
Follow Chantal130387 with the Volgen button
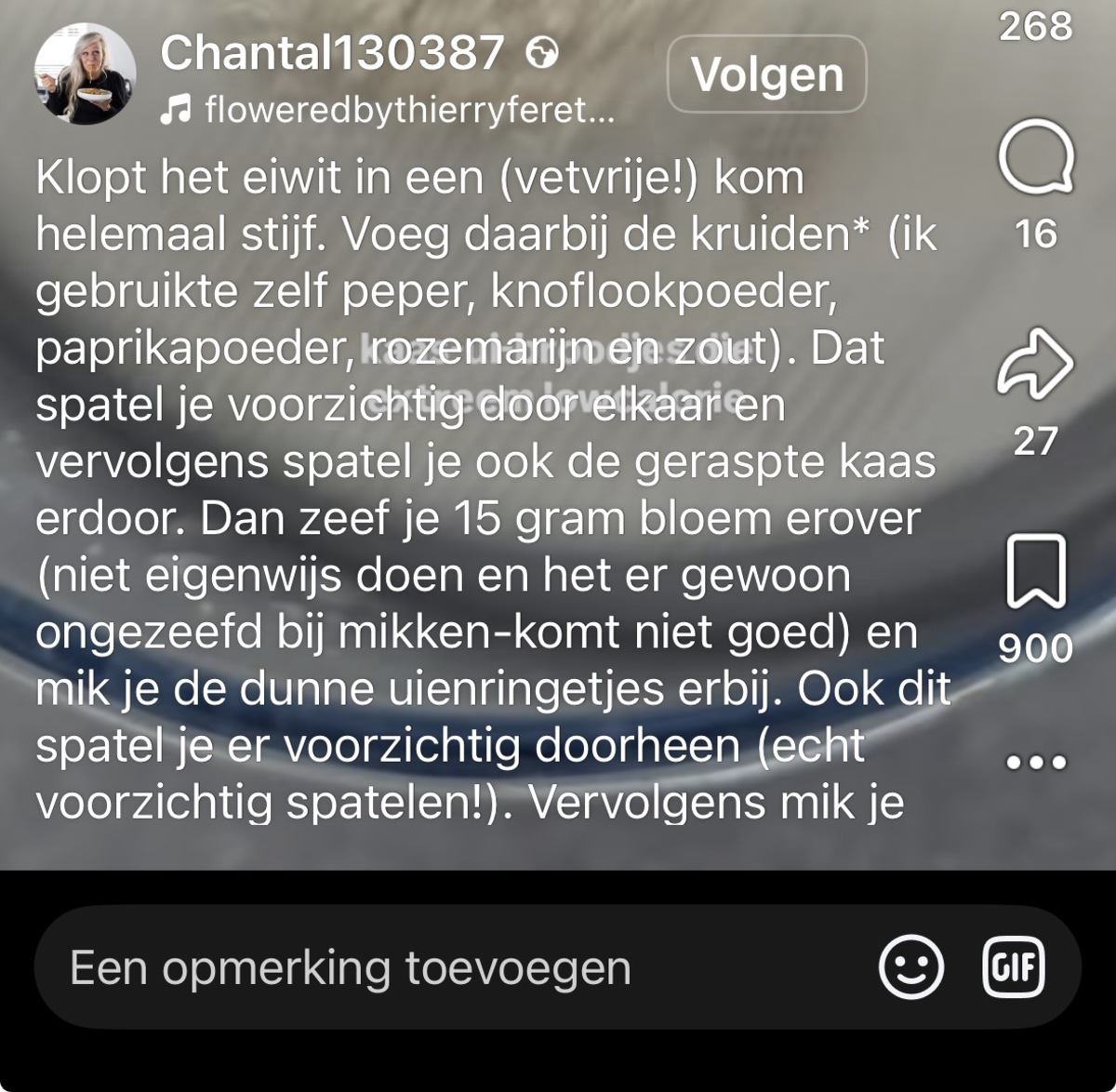(767, 73)
